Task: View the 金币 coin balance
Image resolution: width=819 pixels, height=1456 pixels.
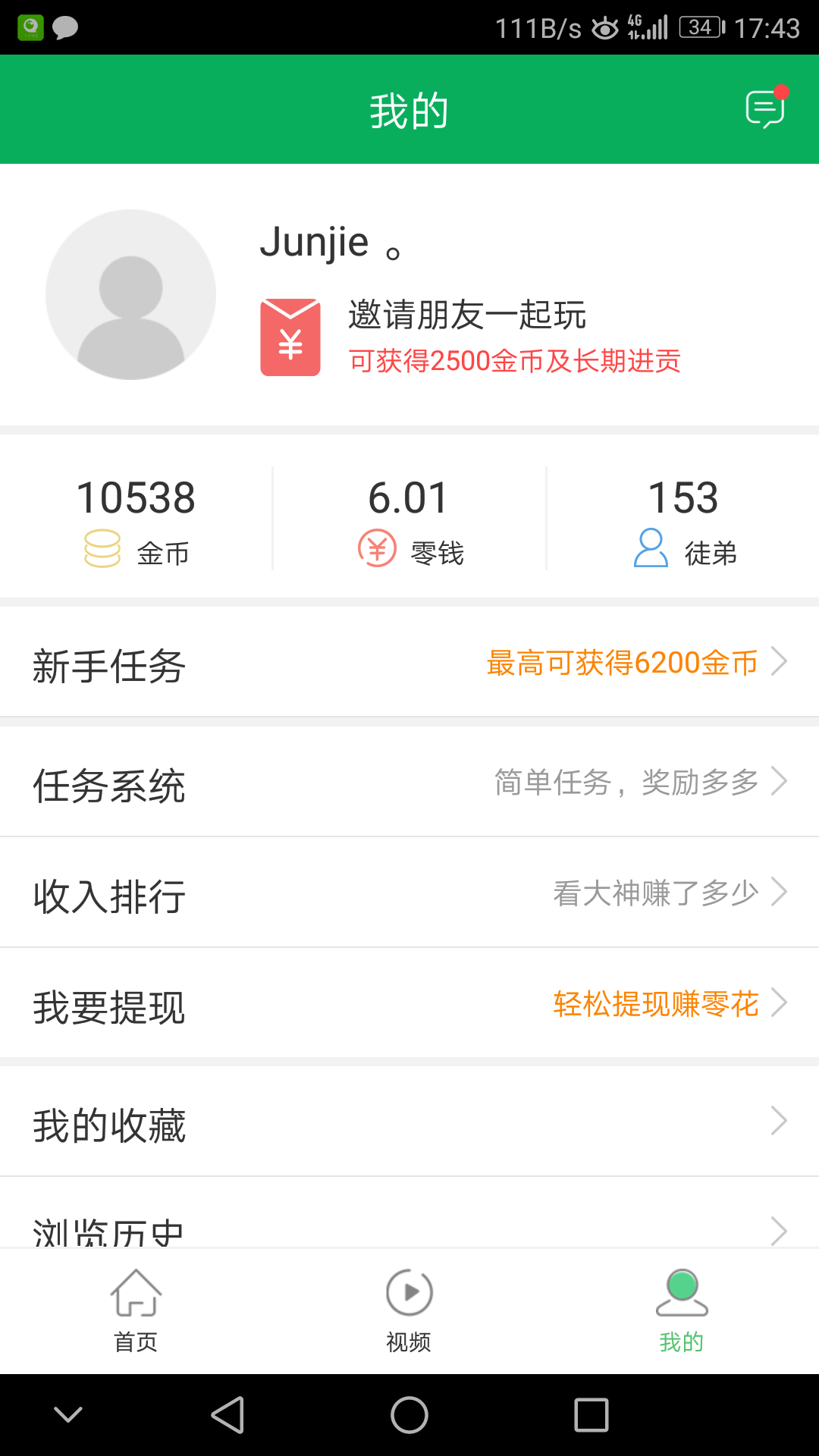Action: 136,520
